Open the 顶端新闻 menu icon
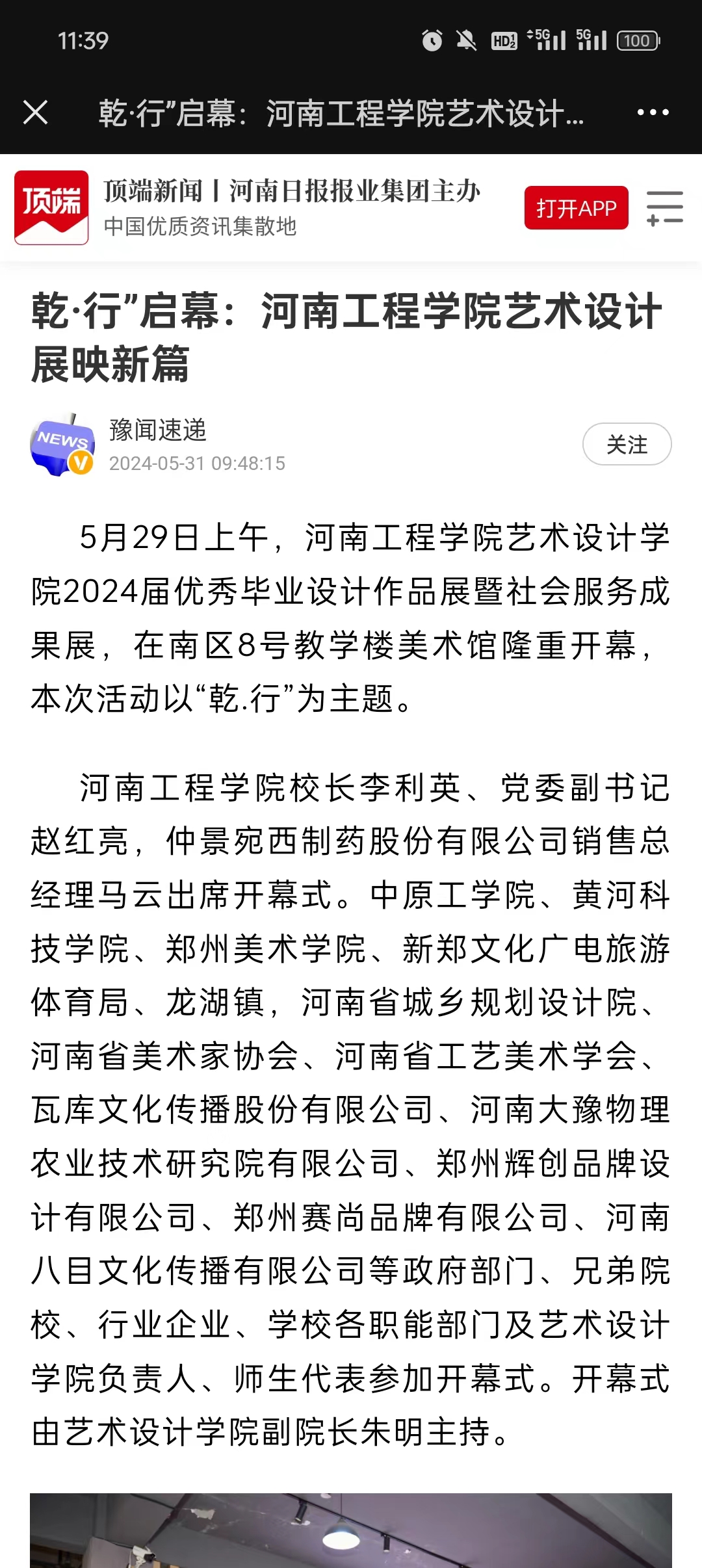 (x=664, y=208)
